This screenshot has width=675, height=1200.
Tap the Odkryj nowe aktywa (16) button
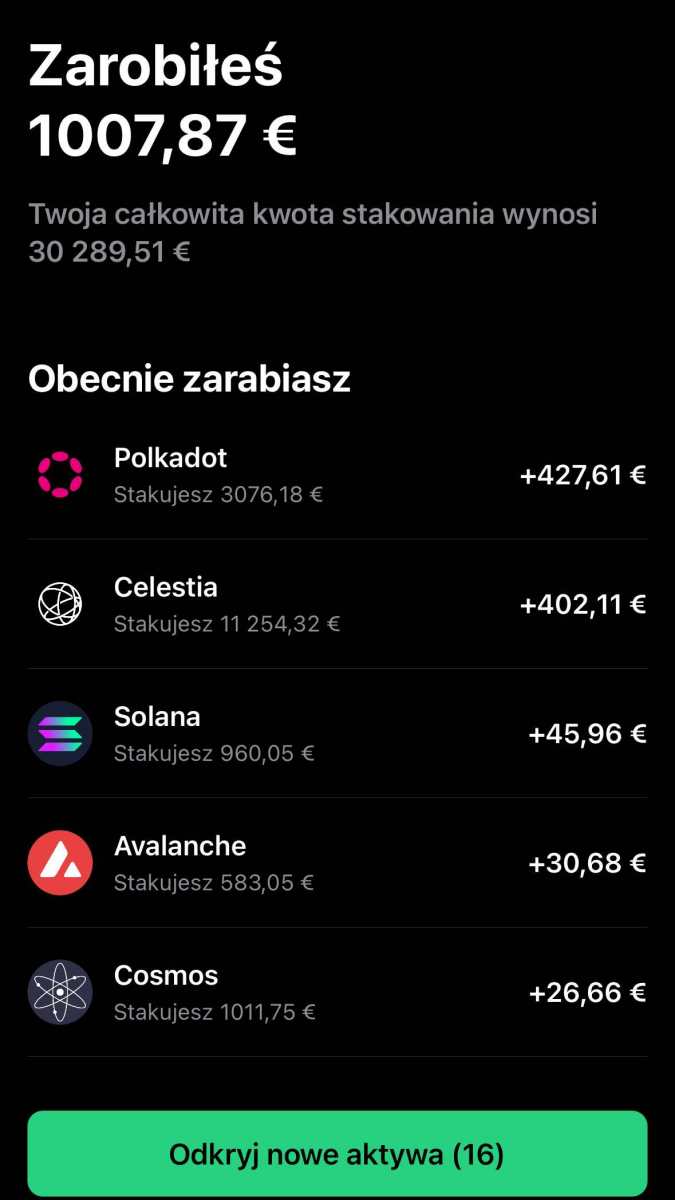pos(337,1154)
